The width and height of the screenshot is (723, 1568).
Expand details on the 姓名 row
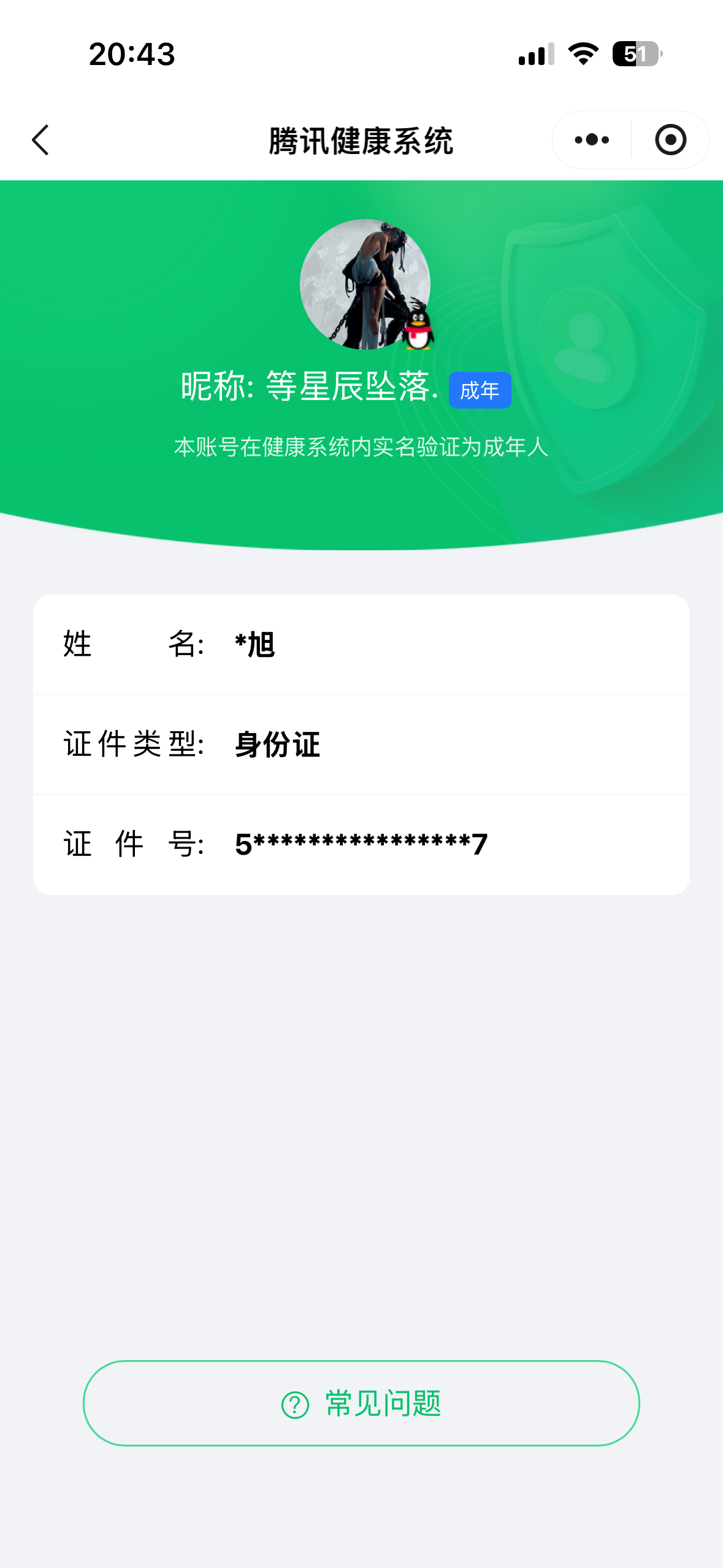point(362,644)
